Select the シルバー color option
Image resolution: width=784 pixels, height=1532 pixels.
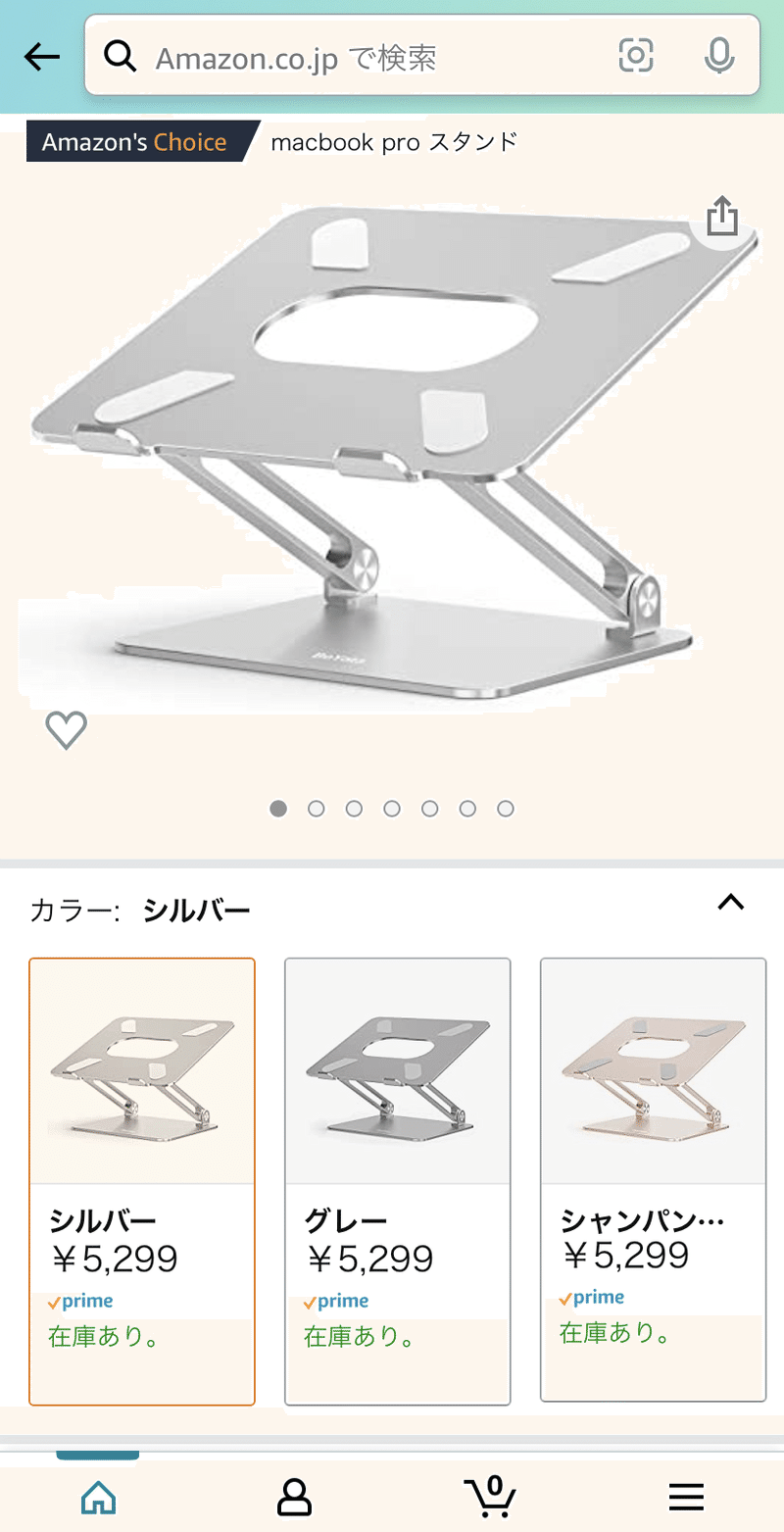[142, 1182]
